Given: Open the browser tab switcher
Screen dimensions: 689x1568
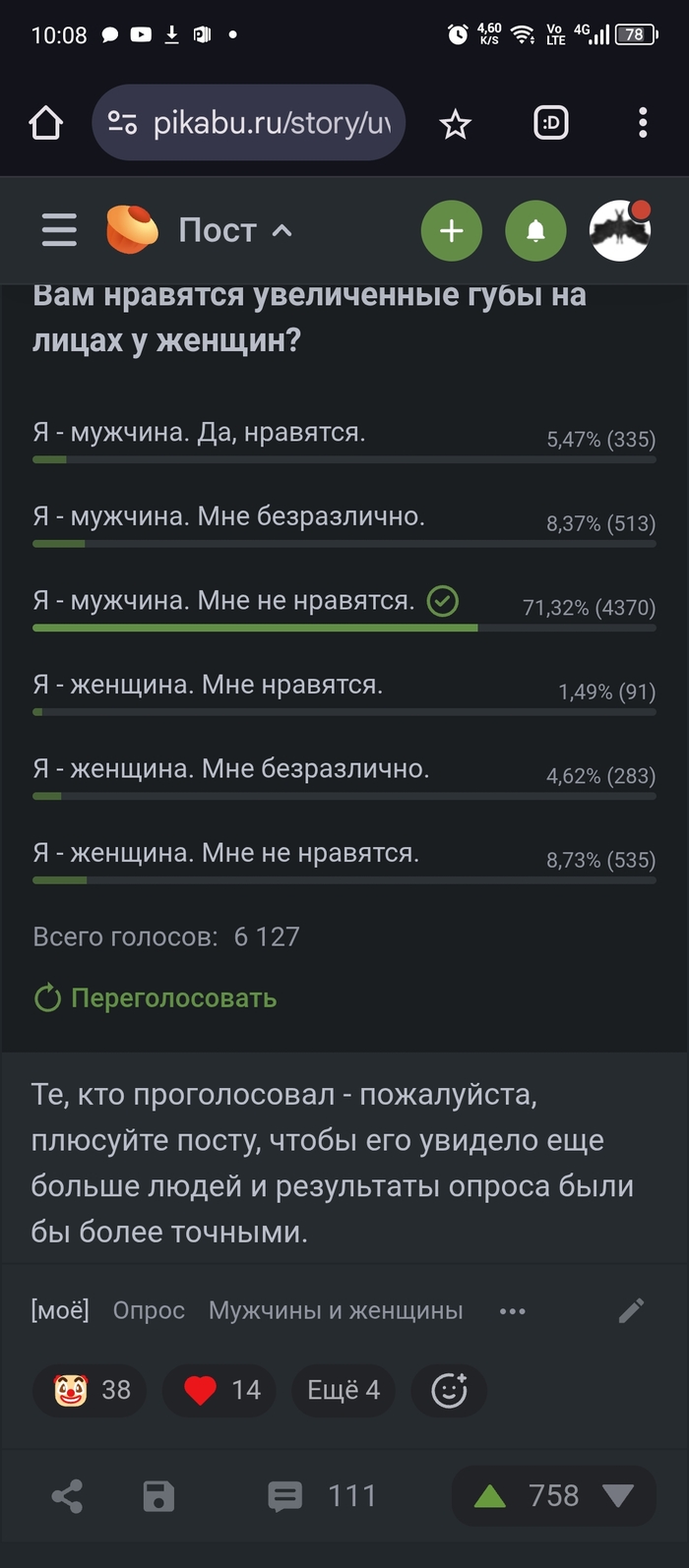Looking at the screenshot, I should click(x=550, y=123).
